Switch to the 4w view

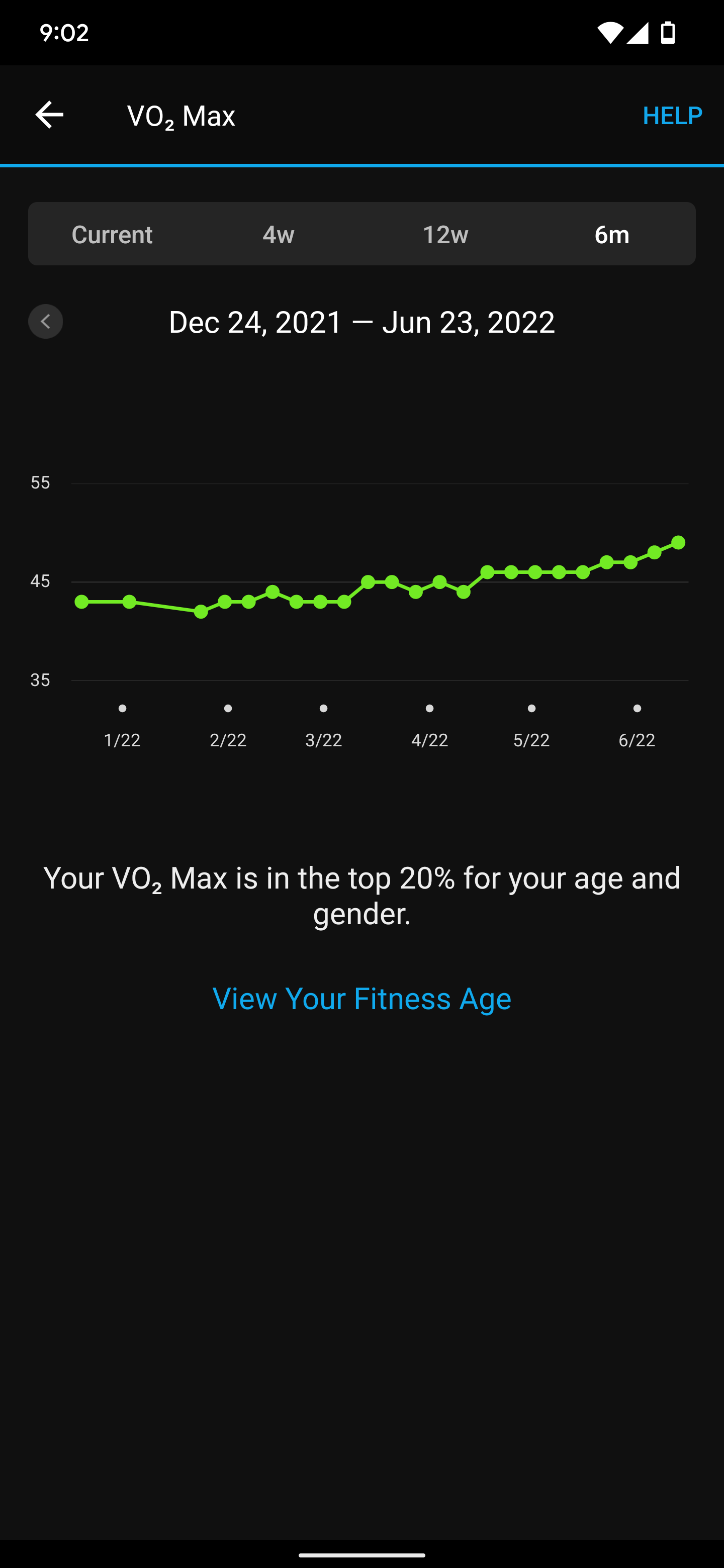(x=277, y=234)
